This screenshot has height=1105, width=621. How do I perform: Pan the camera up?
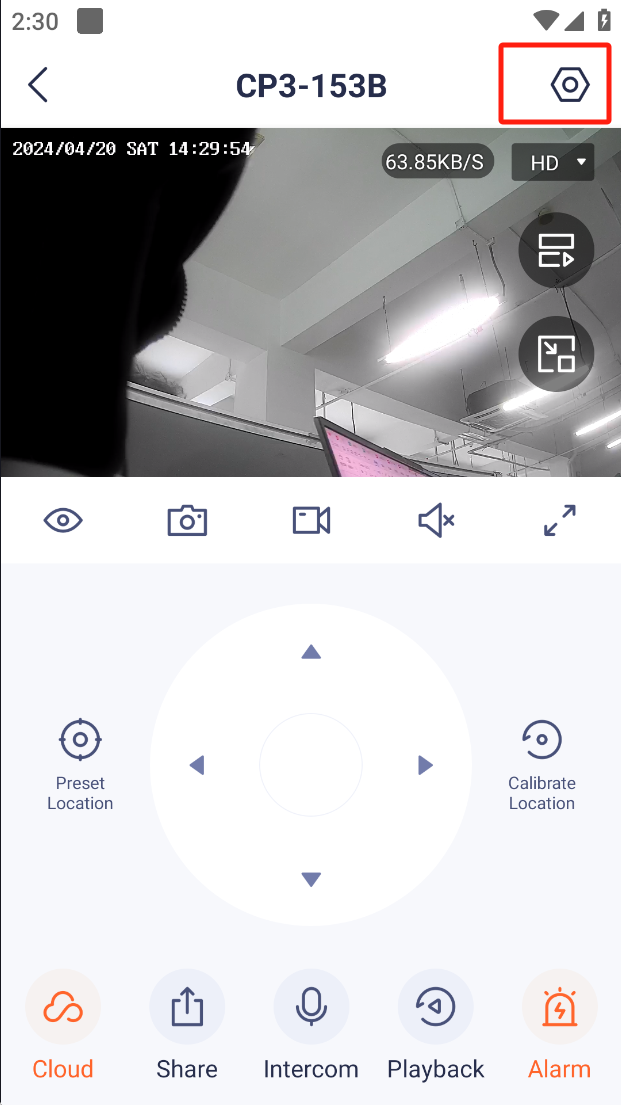[x=311, y=652]
